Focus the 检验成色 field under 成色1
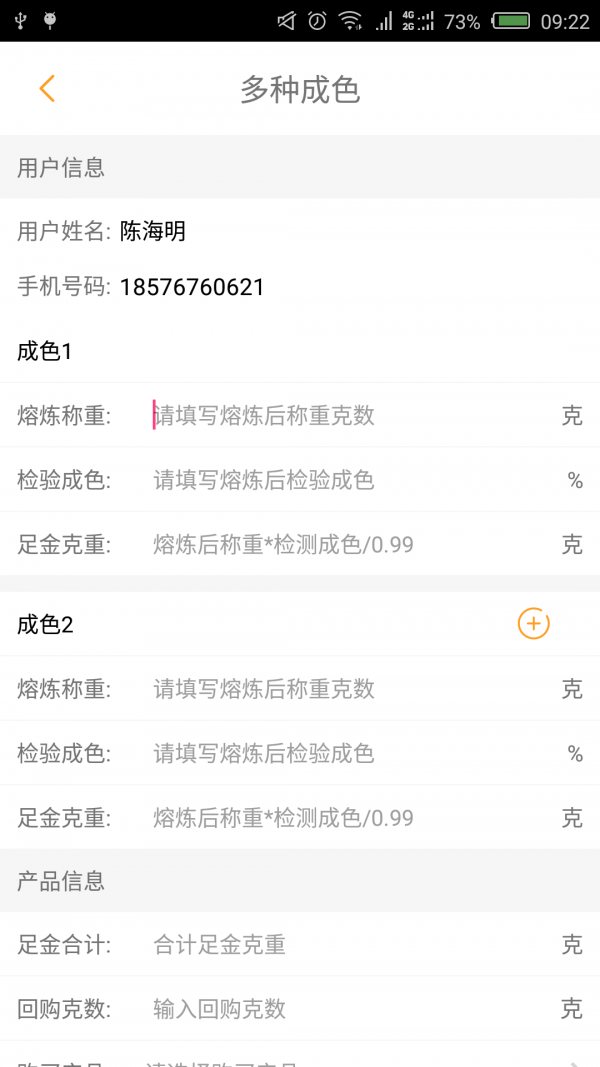Viewport: 600px width, 1067px height. coord(340,480)
